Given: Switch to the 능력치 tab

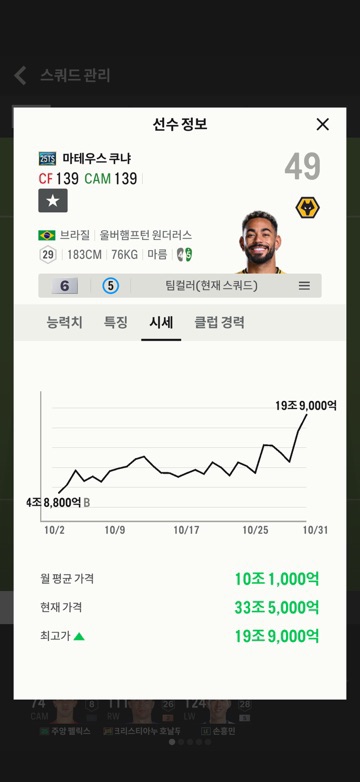Looking at the screenshot, I should pos(64,322).
